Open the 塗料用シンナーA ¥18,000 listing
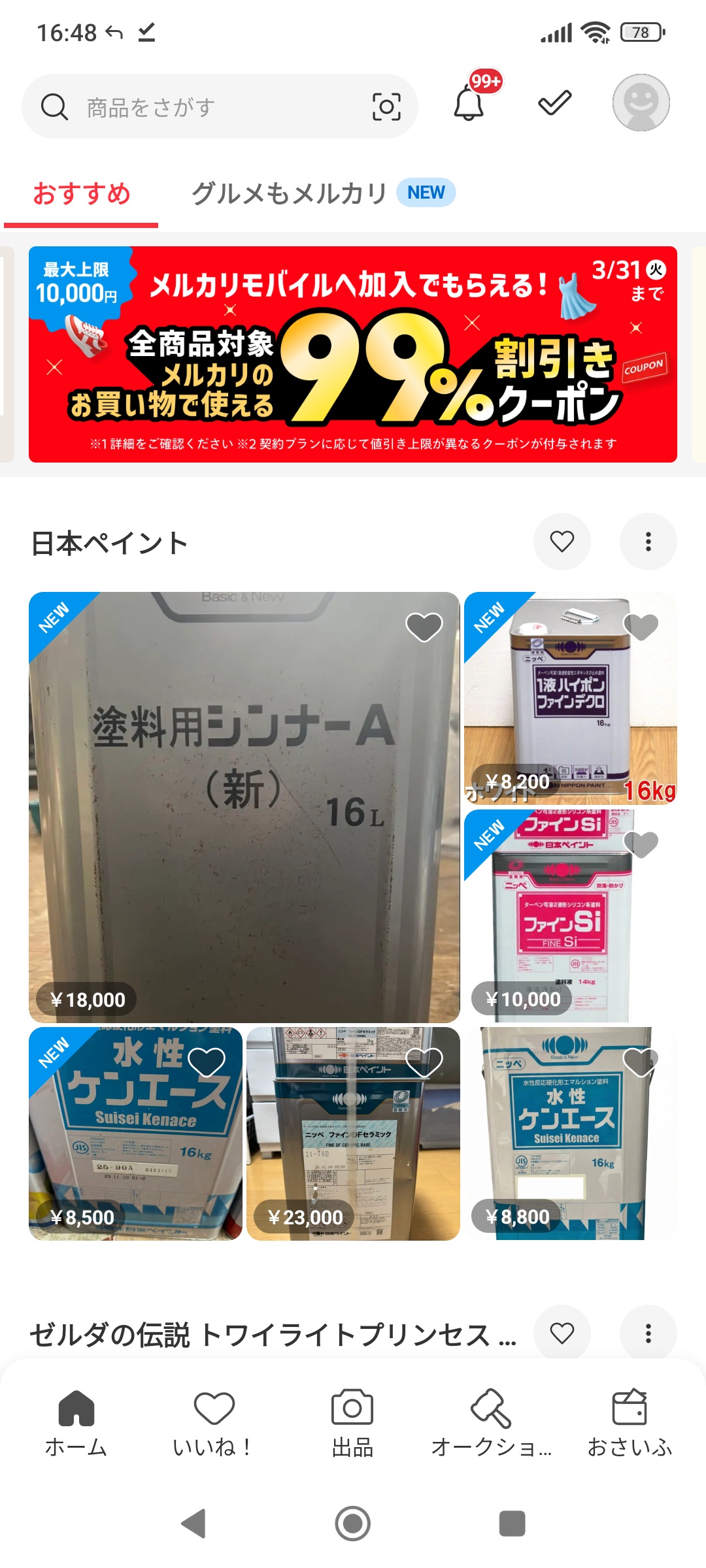The width and height of the screenshot is (706, 1568). pyautogui.click(x=244, y=807)
